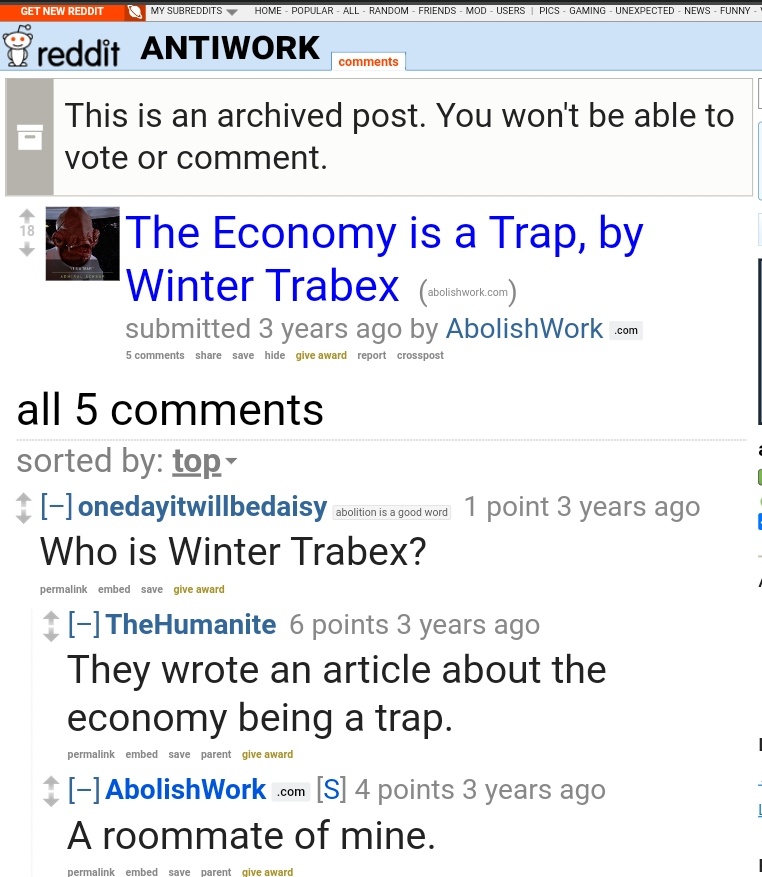The width and height of the screenshot is (762, 877).
Task: Open TheHumanite's profile
Action: [x=191, y=624]
